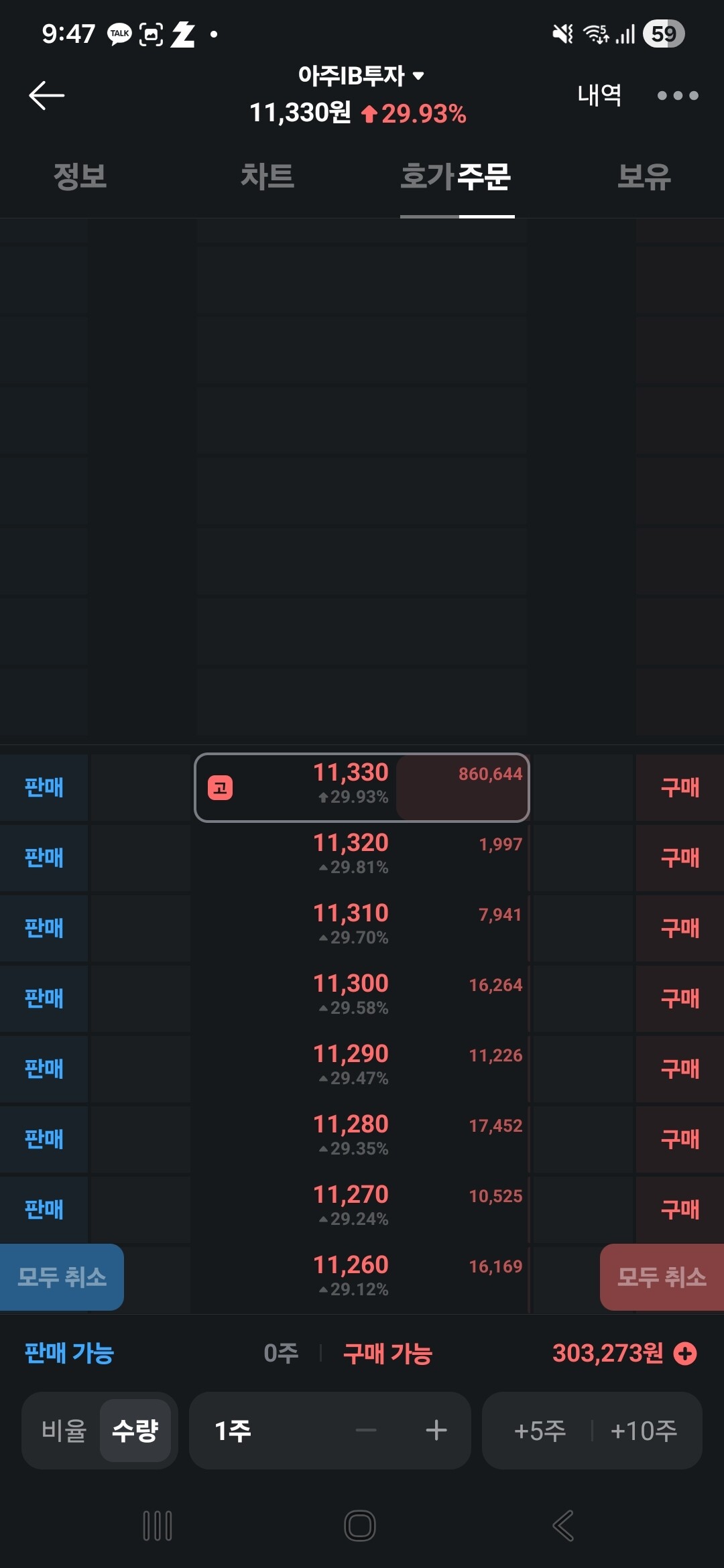This screenshot has height=1568, width=724.
Task: Switch to the 정보 tab
Action: tap(80, 176)
